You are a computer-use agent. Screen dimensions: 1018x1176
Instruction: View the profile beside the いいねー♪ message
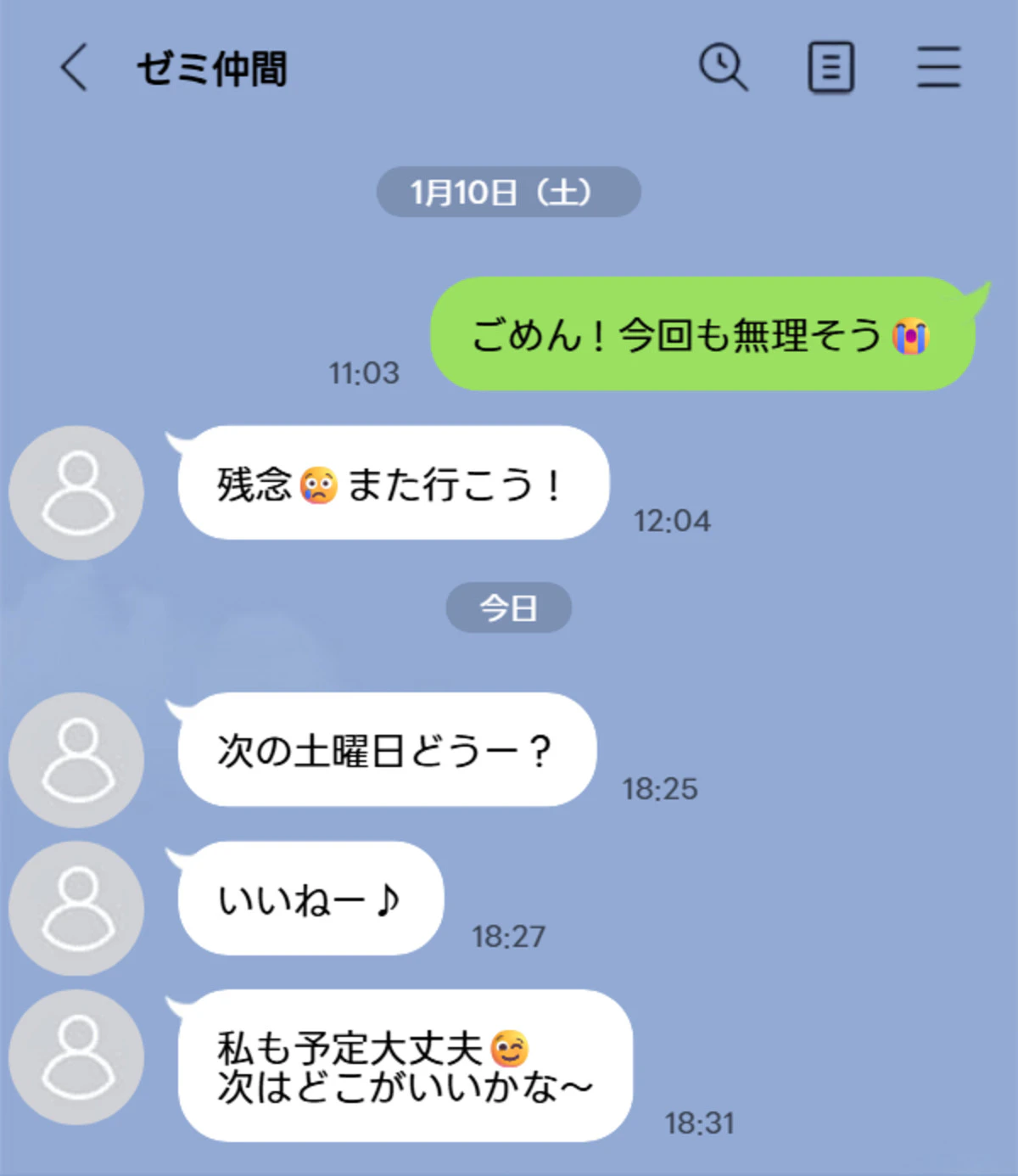76,908
